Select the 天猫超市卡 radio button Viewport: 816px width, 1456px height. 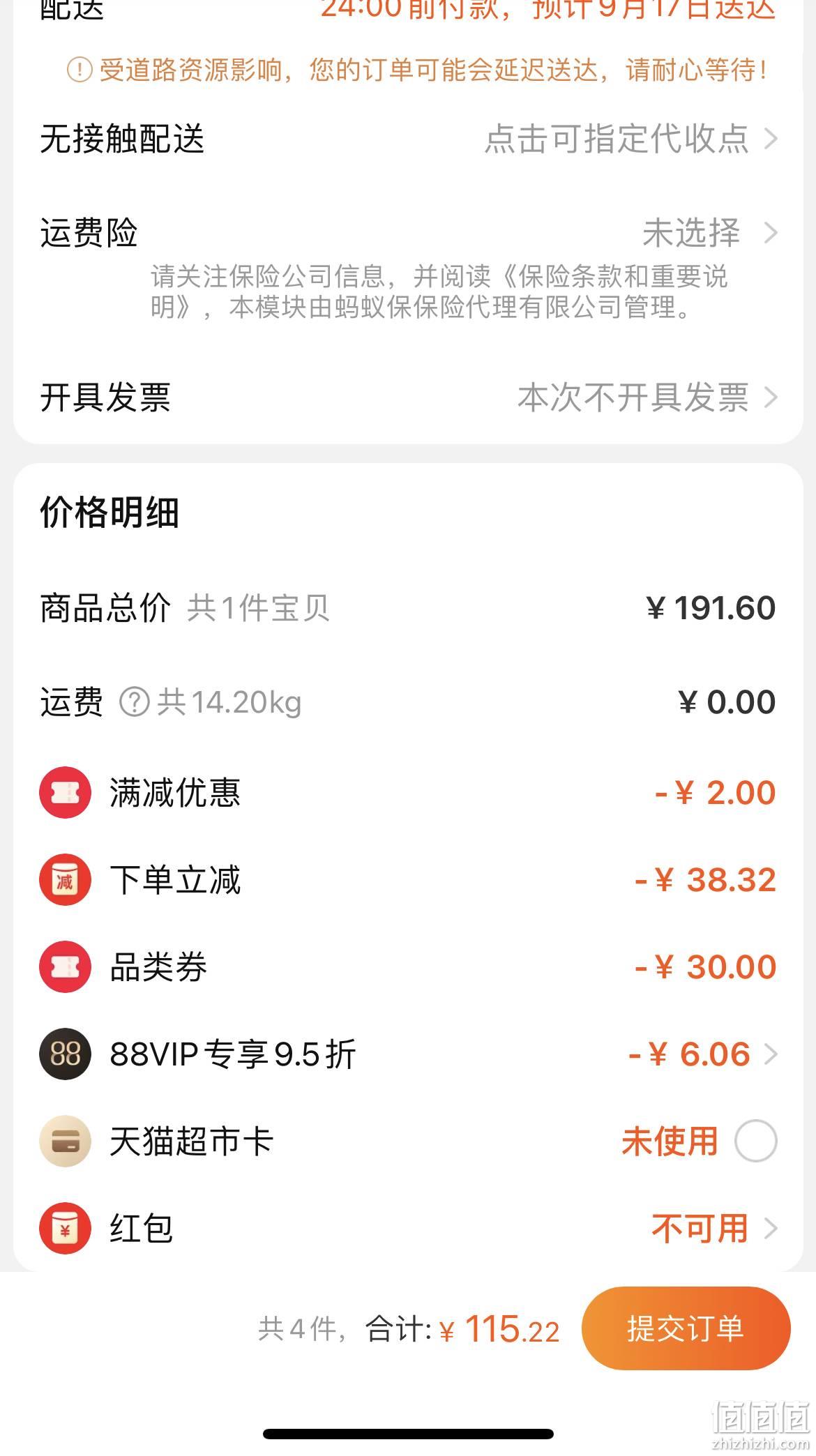pos(755,1142)
